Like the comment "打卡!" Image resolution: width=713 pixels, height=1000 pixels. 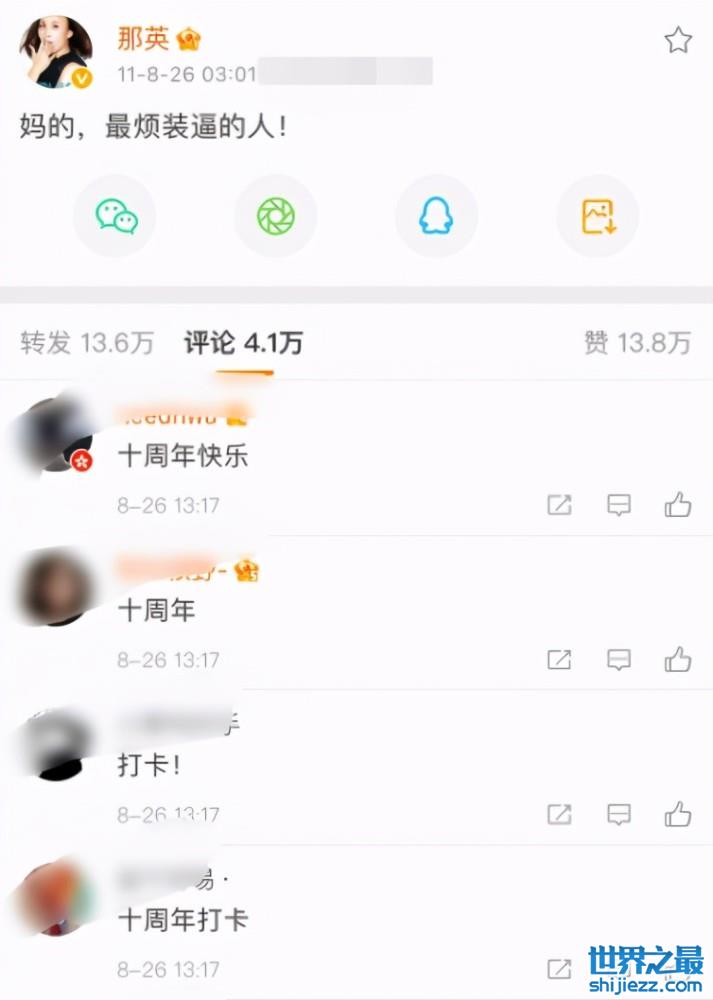(x=678, y=814)
